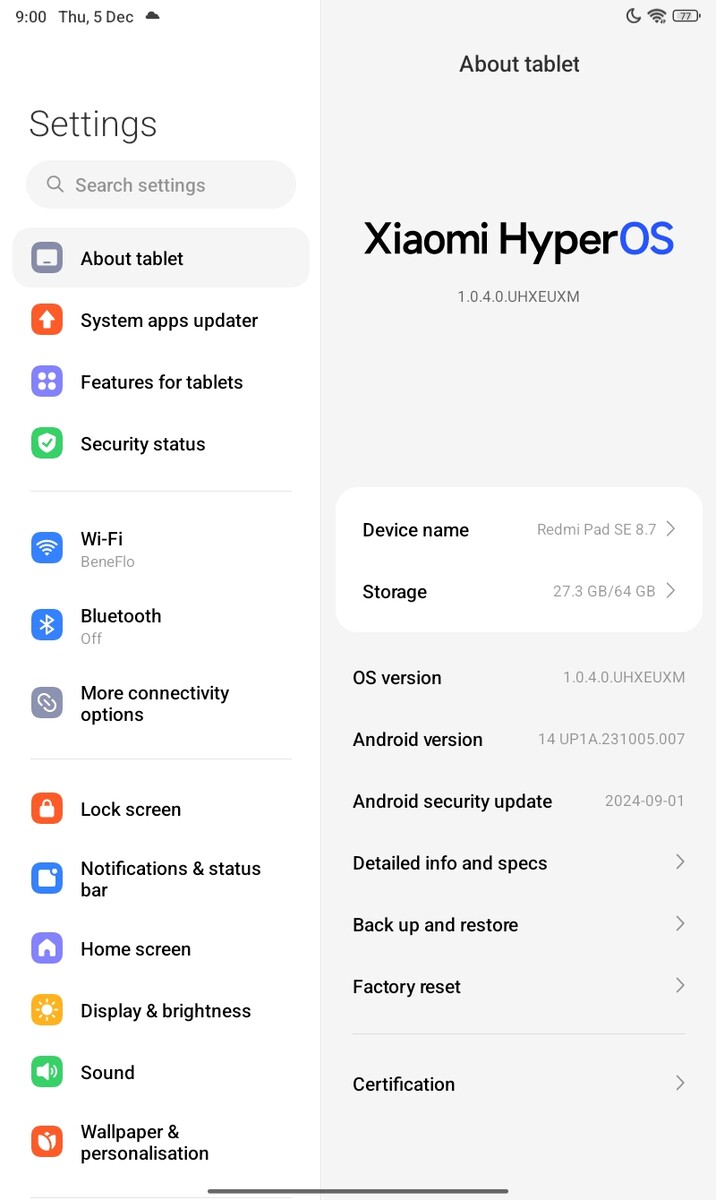The height and width of the screenshot is (1200, 716).
Task: Edit the Device name Redmi Pad SE 8.7
Action: point(518,530)
